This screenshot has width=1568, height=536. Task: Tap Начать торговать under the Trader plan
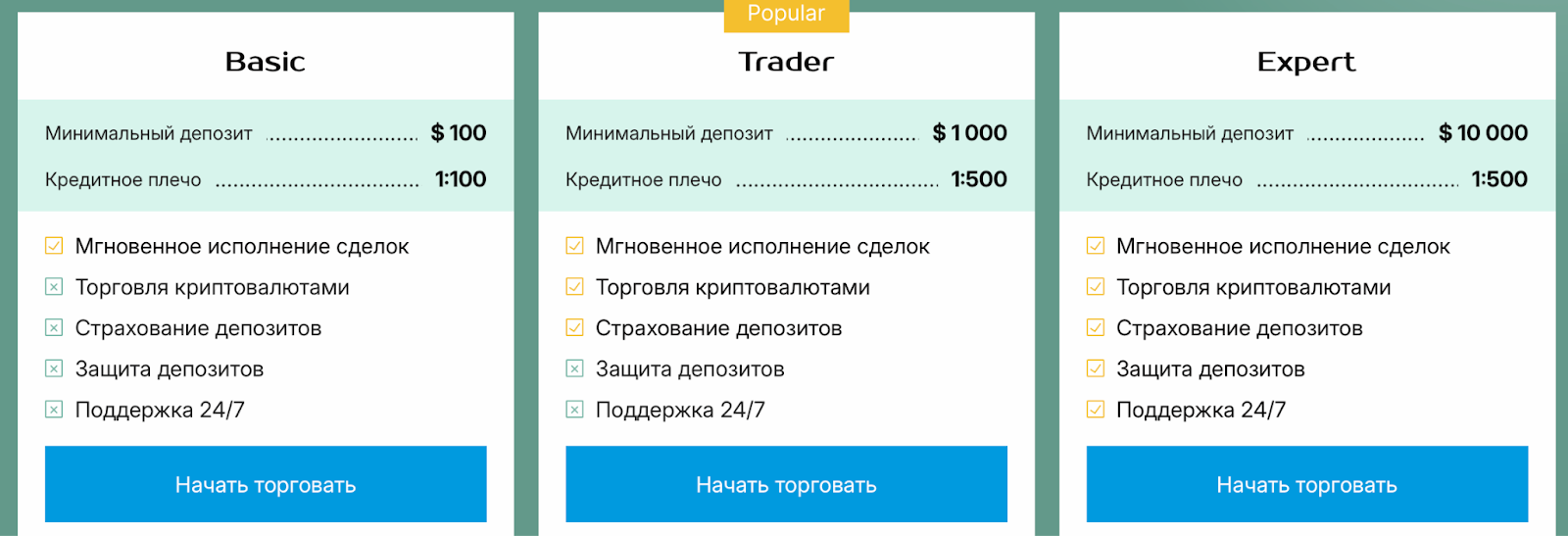(x=786, y=484)
